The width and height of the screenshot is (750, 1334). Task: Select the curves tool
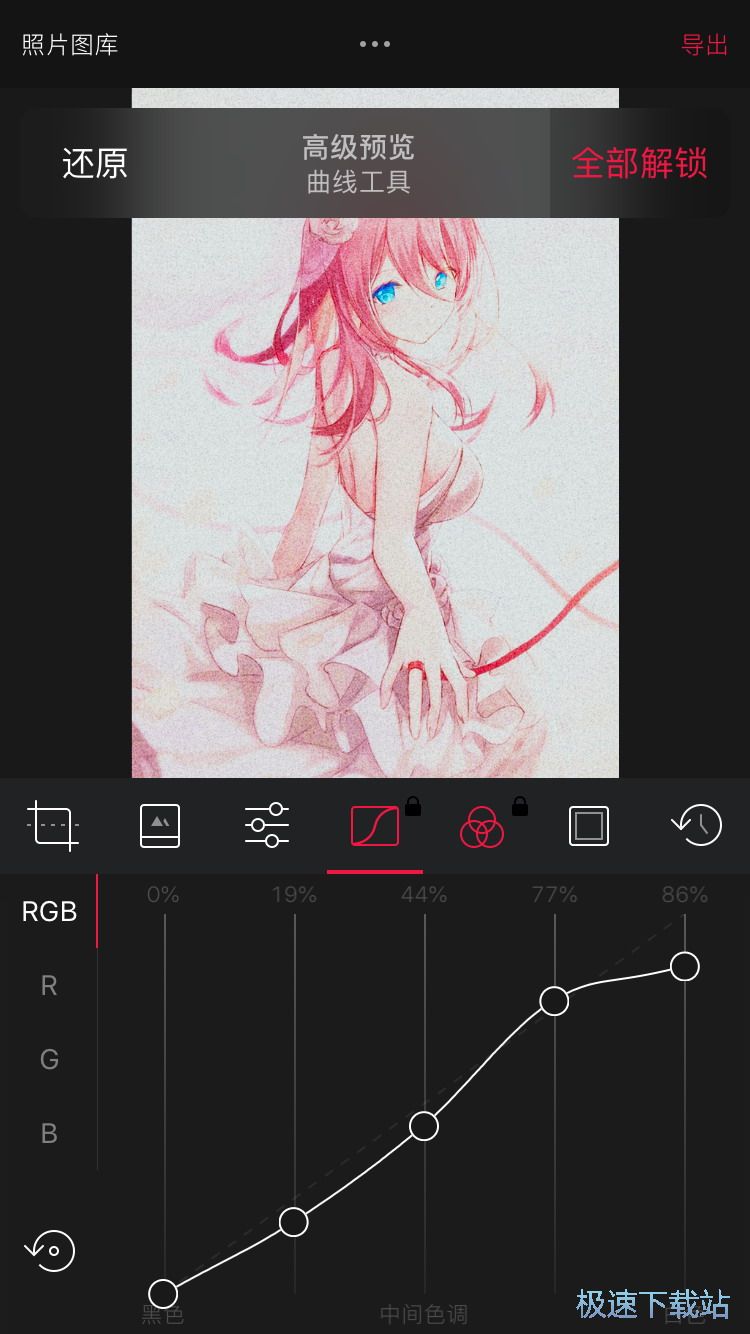(375, 826)
